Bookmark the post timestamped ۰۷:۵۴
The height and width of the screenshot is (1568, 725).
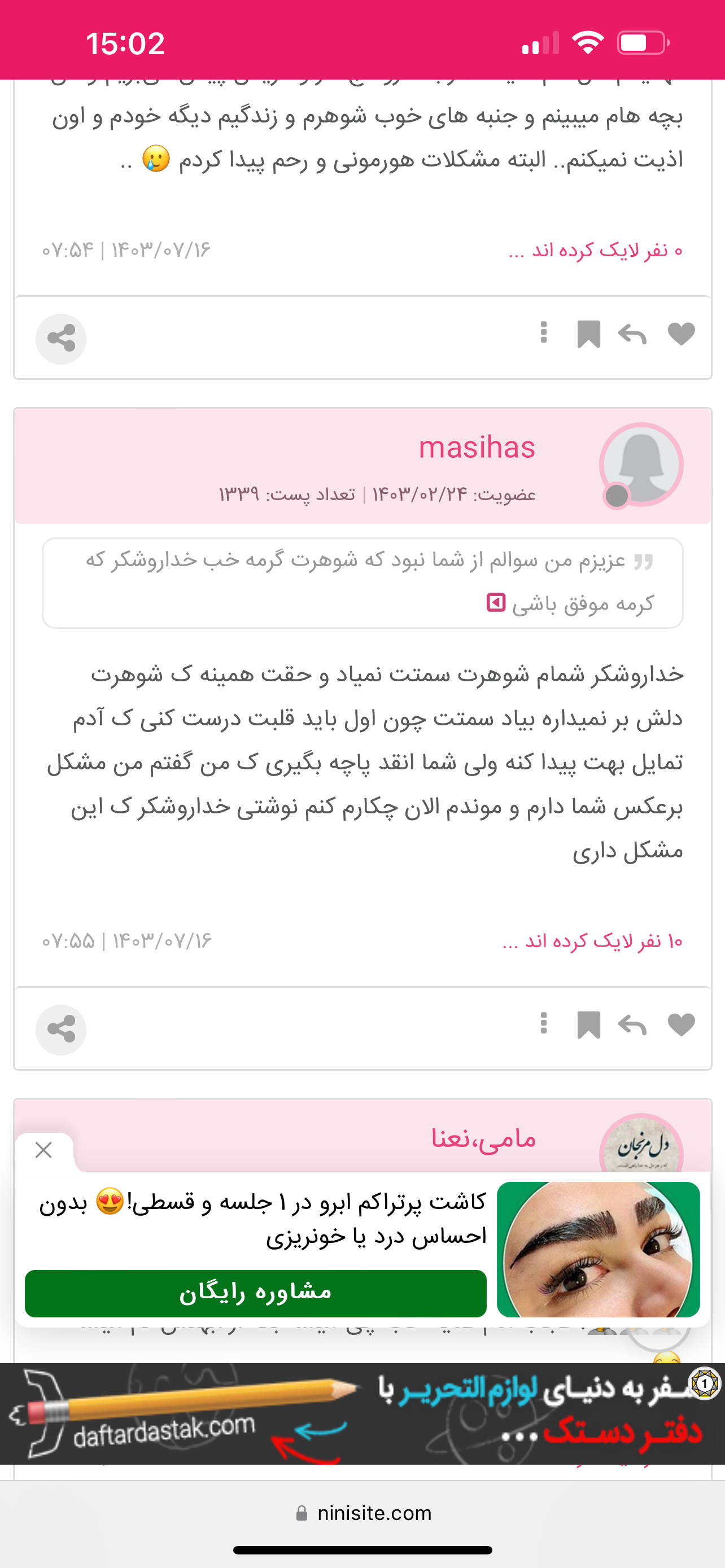588,334
